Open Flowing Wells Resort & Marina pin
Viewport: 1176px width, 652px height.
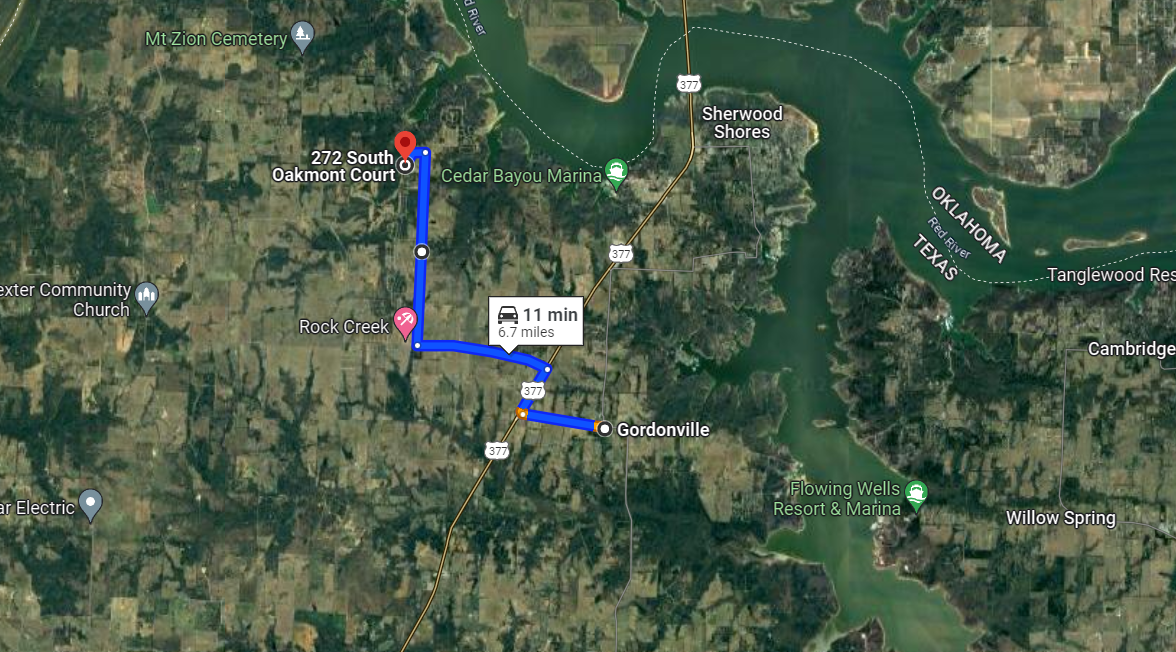(915, 493)
